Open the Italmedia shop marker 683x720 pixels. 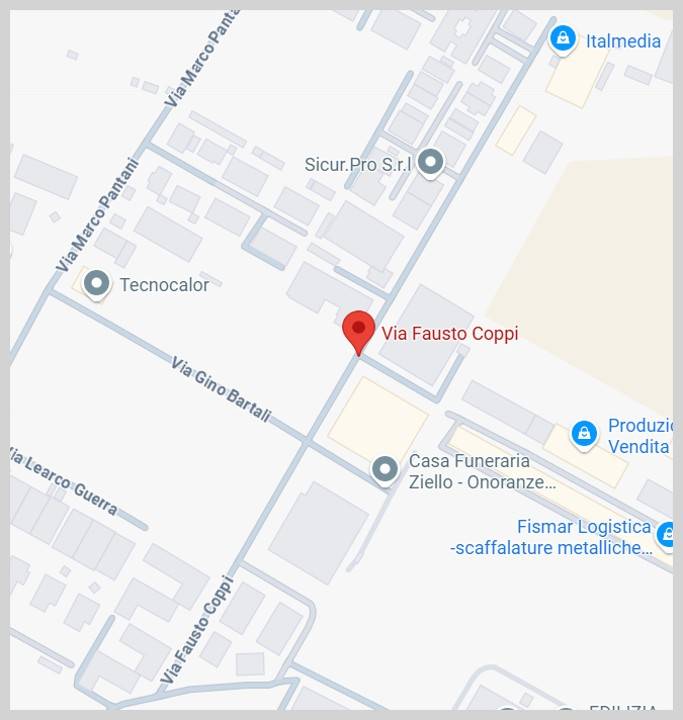point(563,40)
